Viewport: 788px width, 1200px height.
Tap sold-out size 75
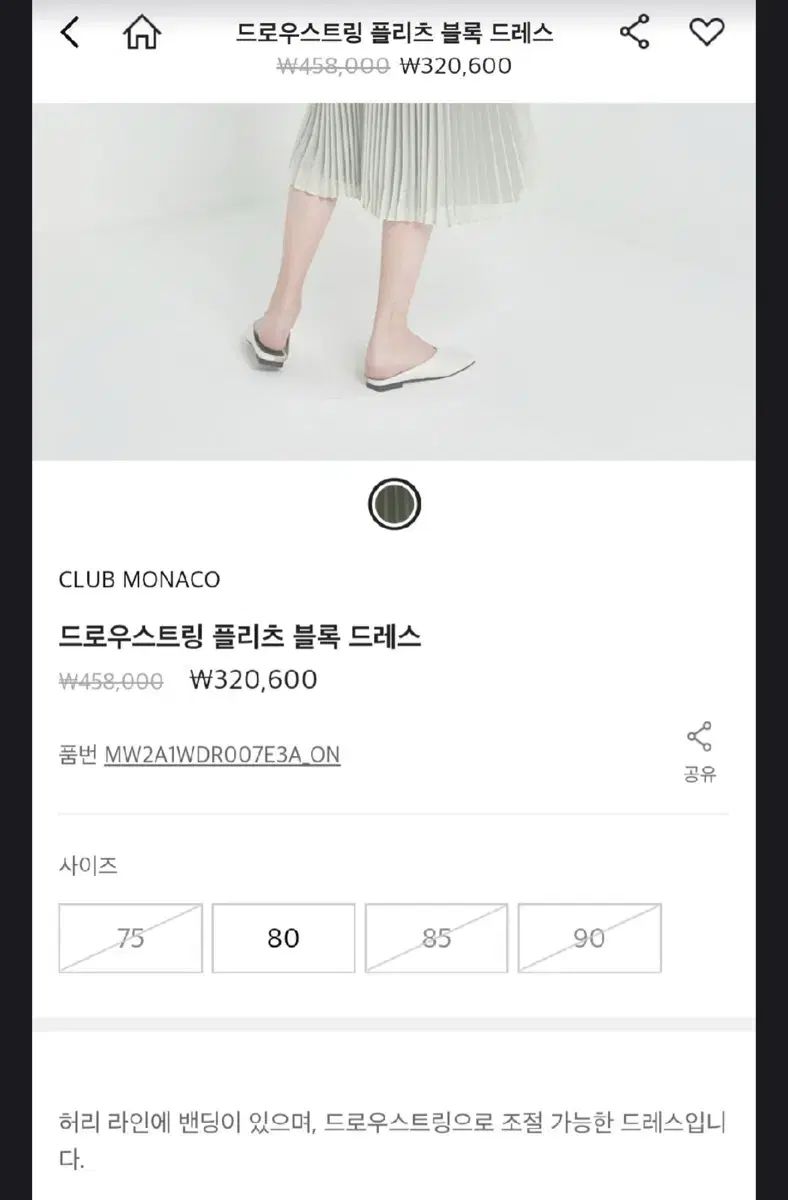(x=130, y=938)
